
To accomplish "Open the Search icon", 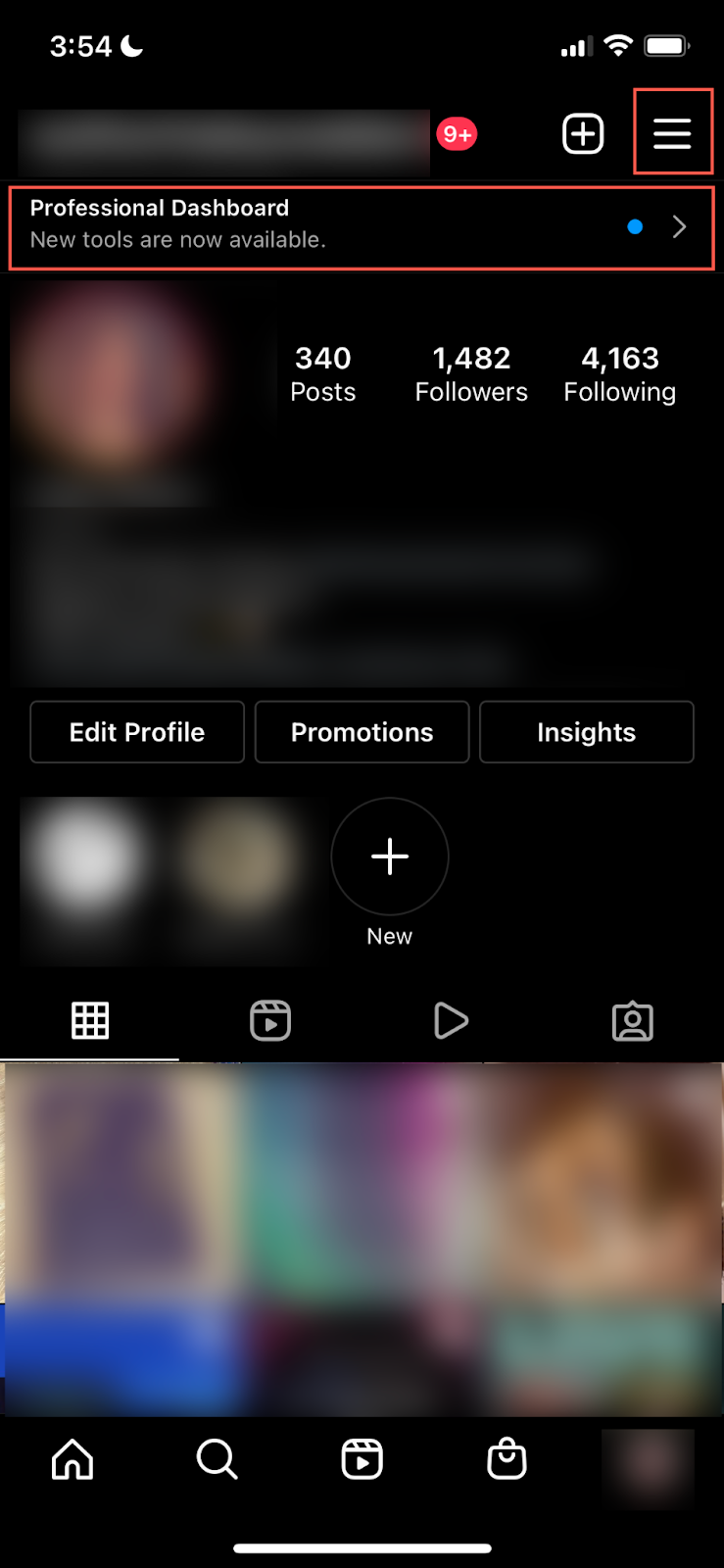I will point(217,1459).
